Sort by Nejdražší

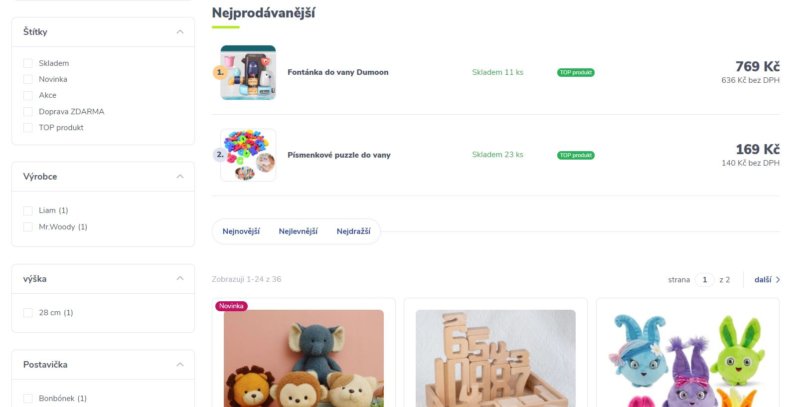click(x=353, y=231)
